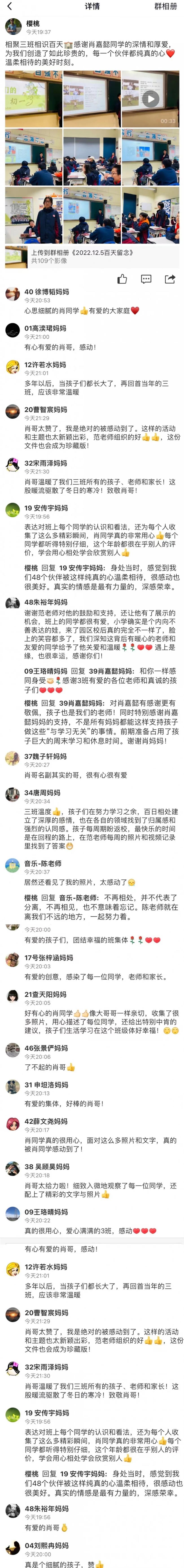Open 群相册 from the top bar
Viewport: 184px width, 1568px height.
coord(165,7)
